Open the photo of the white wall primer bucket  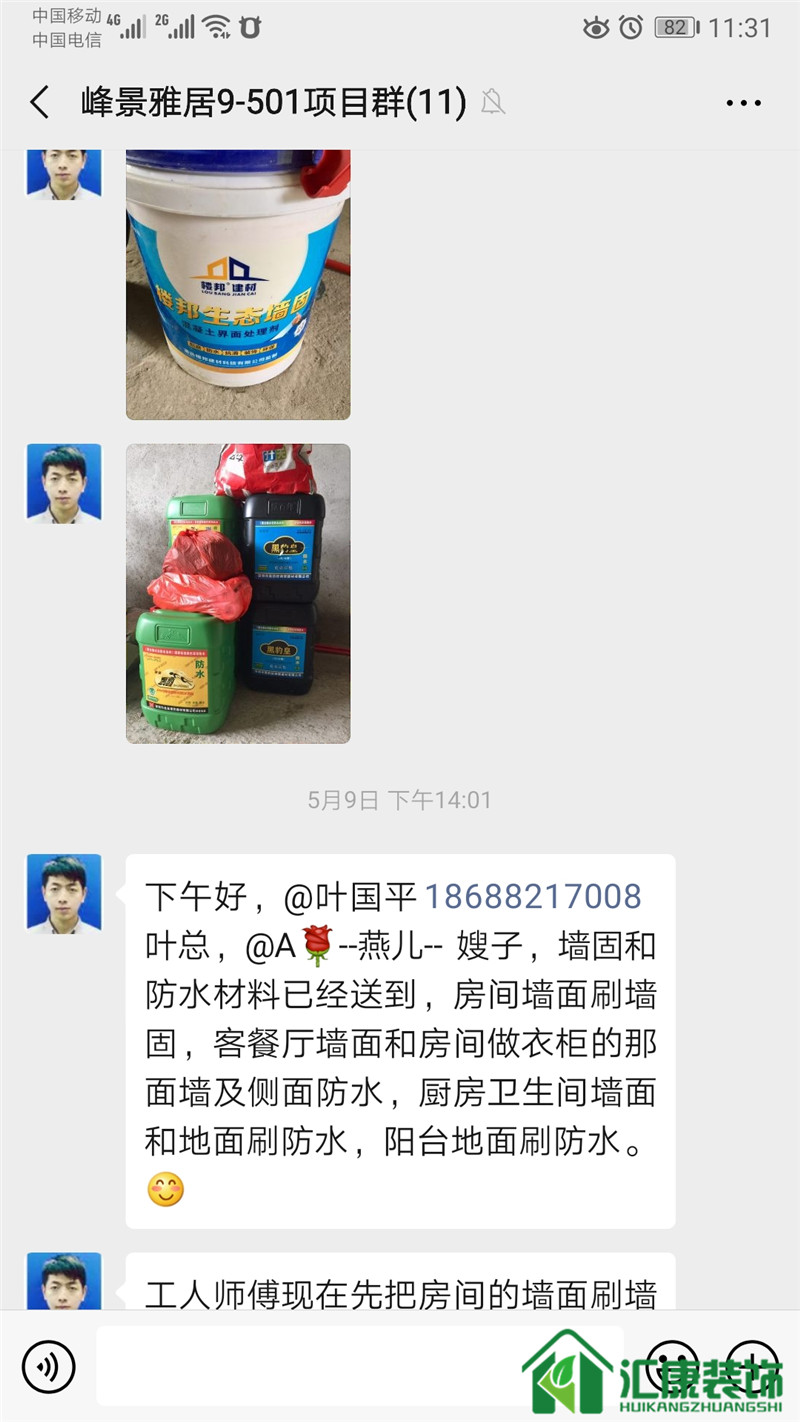(238, 284)
